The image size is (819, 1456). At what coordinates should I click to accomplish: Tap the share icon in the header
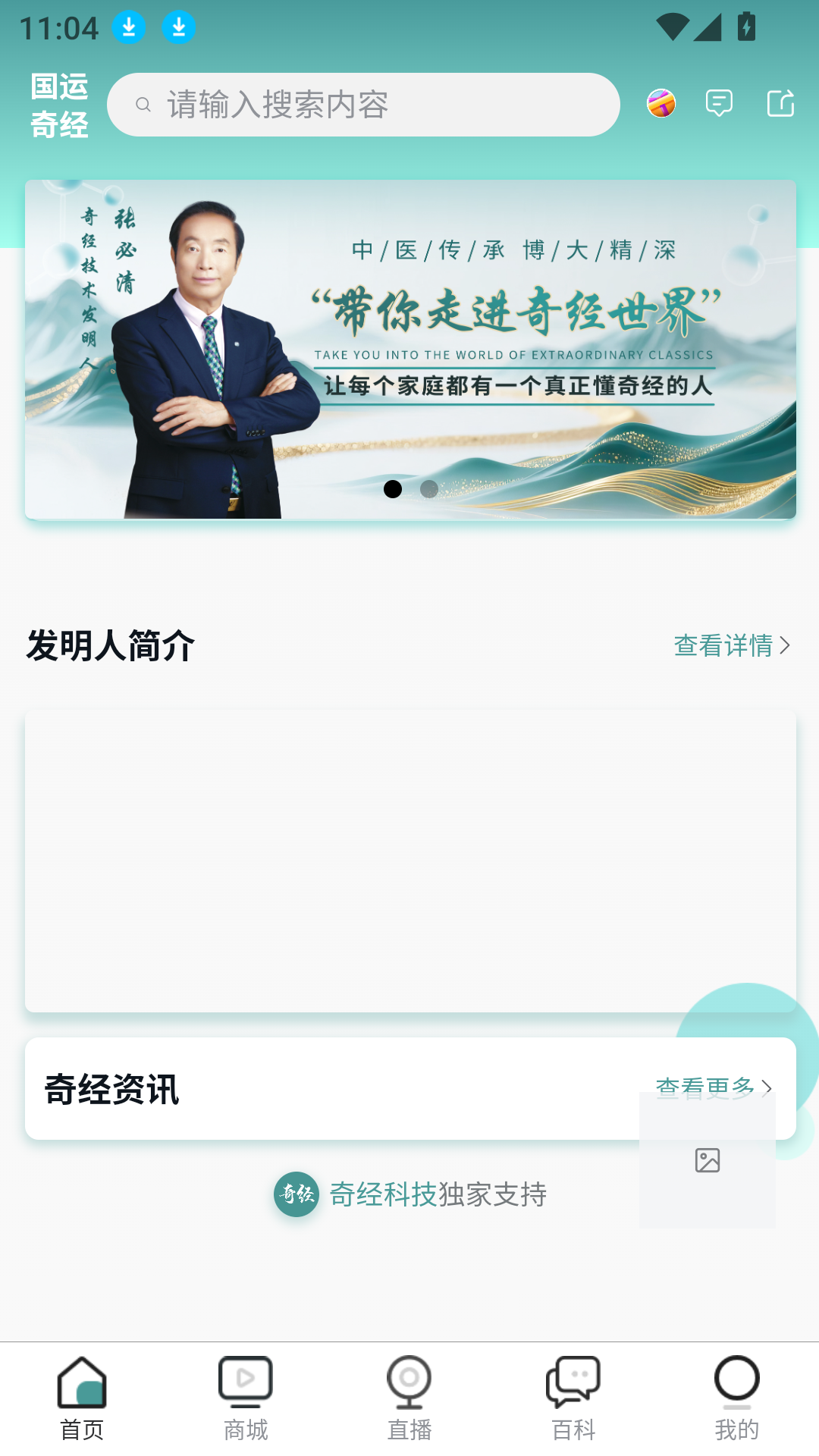780,103
